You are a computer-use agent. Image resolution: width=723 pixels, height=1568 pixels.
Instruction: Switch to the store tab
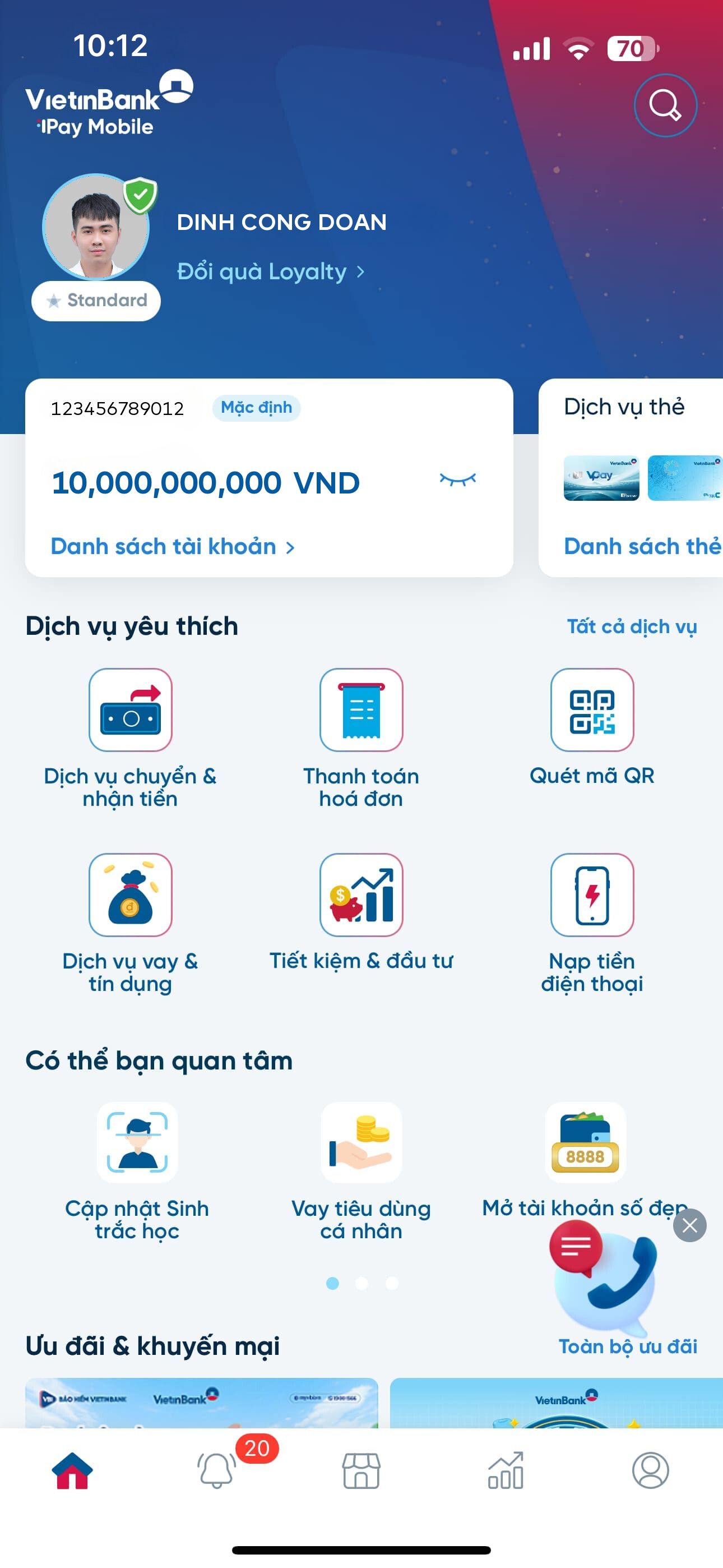click(x=361, y=1470)
